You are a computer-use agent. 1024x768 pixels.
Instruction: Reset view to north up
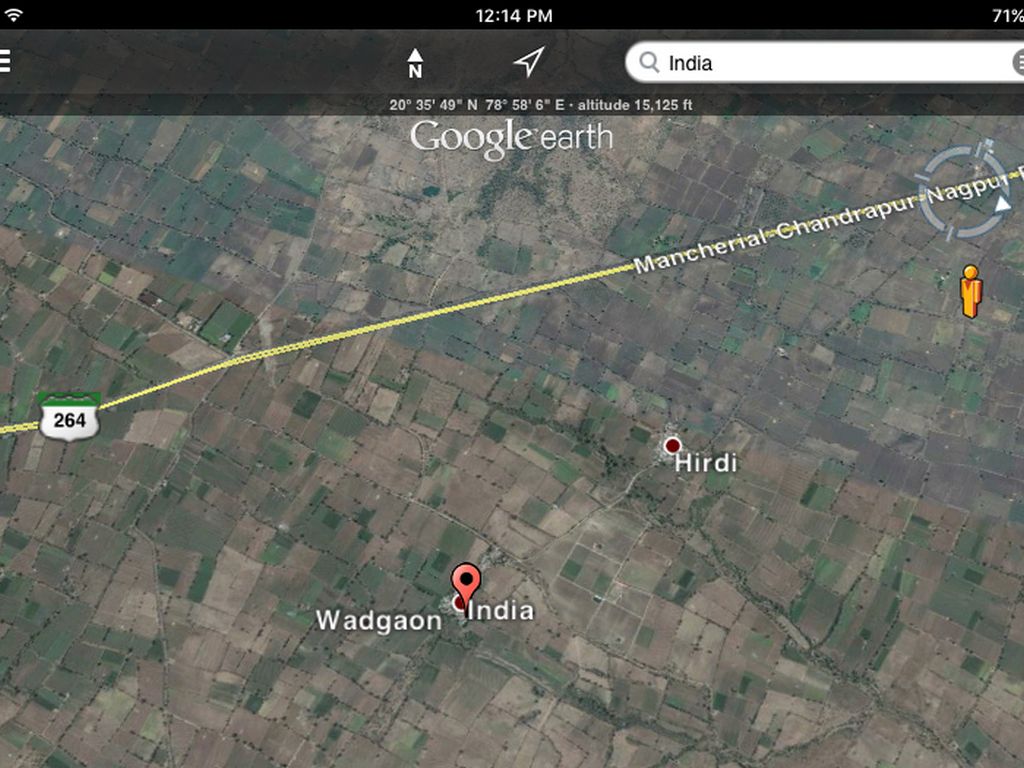(415, 63)
